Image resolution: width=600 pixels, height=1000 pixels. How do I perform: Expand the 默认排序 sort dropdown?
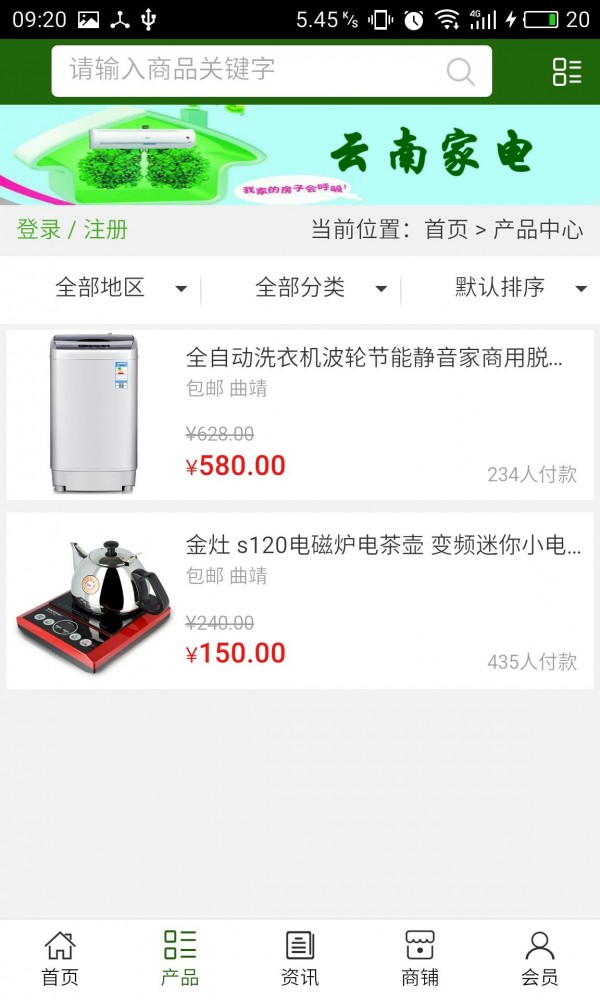click(x=520, y=288)
